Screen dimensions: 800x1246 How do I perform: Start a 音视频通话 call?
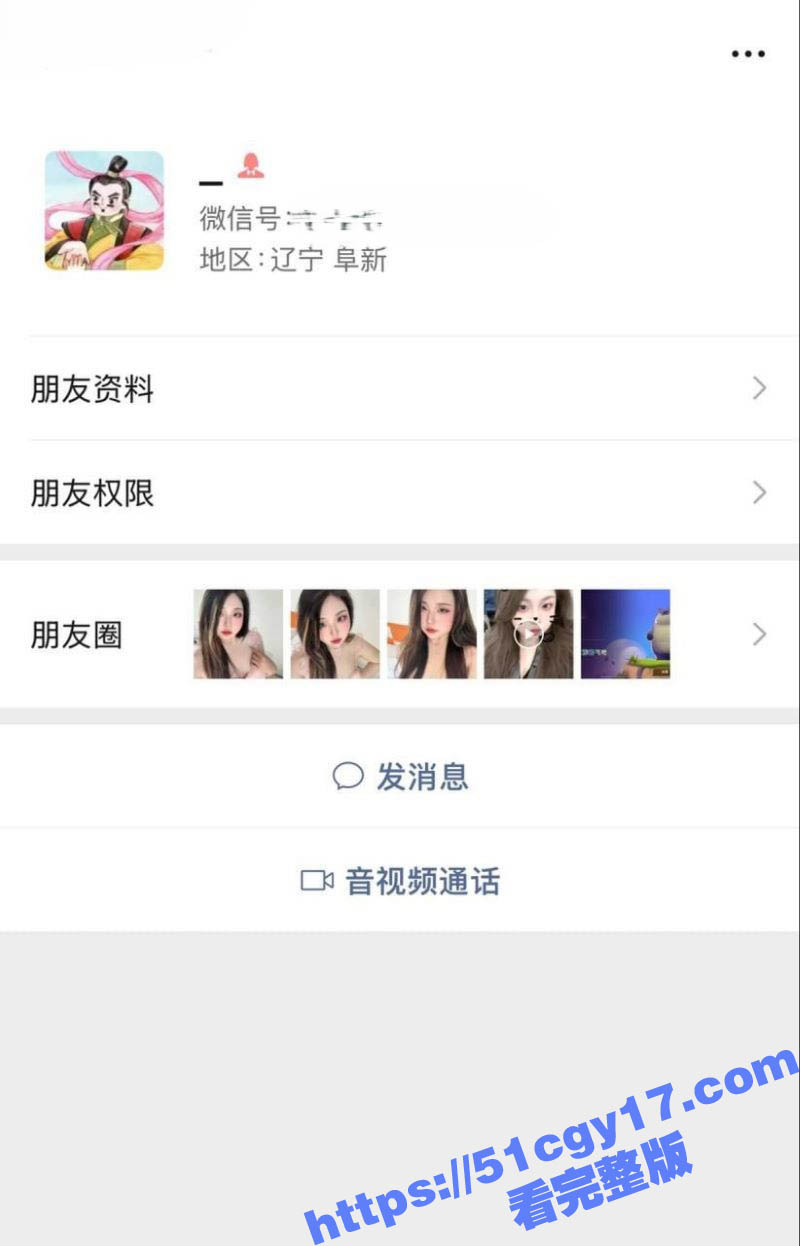[x=400, y=881]
